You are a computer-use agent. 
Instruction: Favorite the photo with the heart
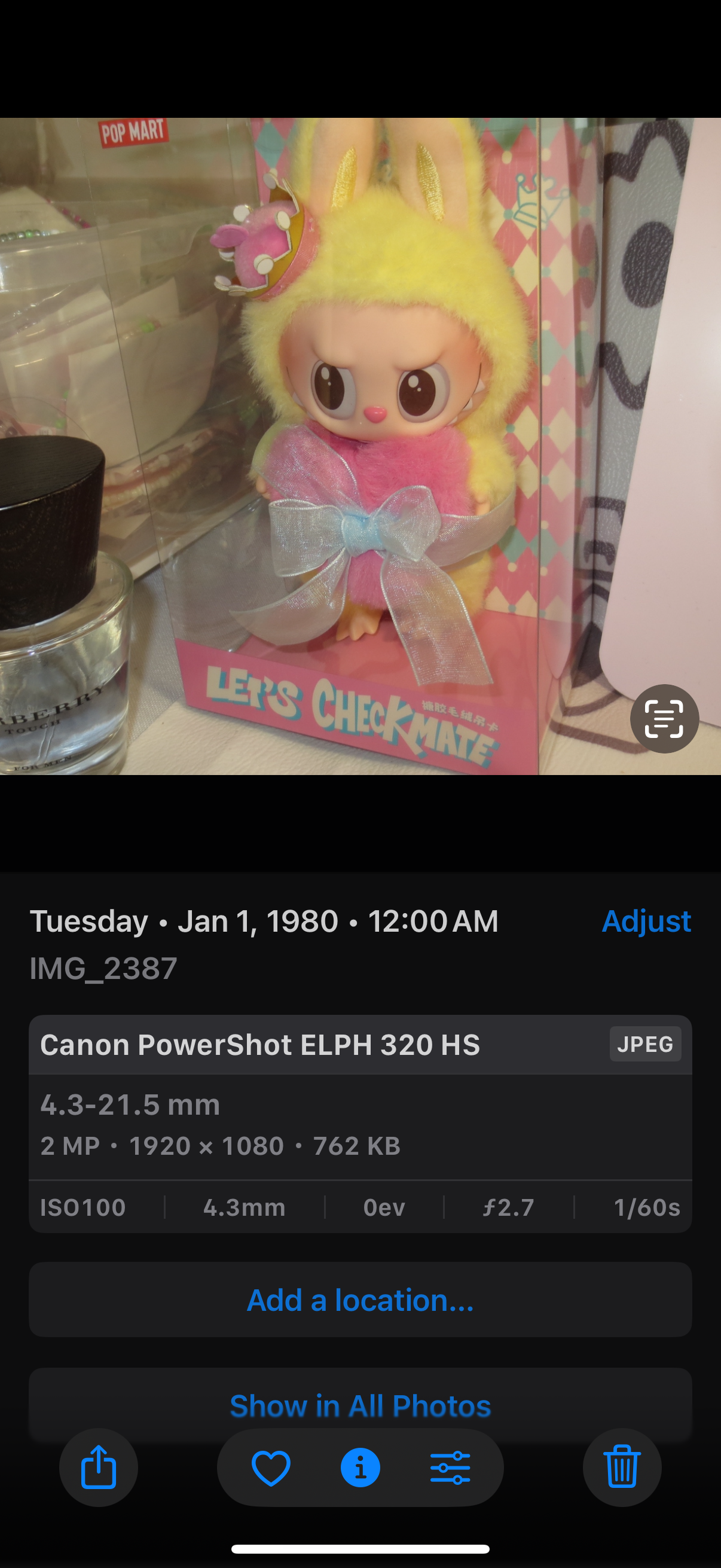pos(271,1468)
